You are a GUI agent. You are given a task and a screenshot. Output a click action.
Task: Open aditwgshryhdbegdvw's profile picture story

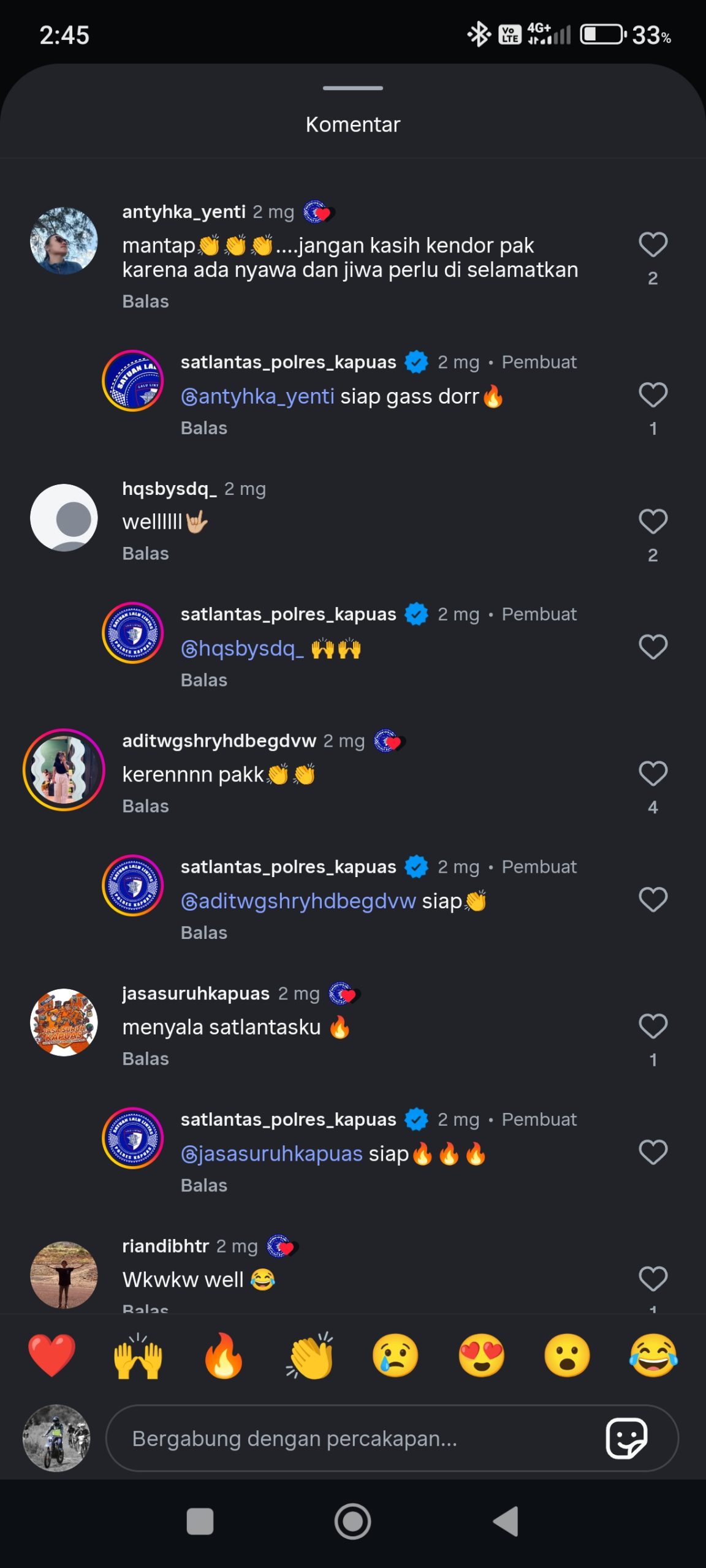tap(64, 770)
